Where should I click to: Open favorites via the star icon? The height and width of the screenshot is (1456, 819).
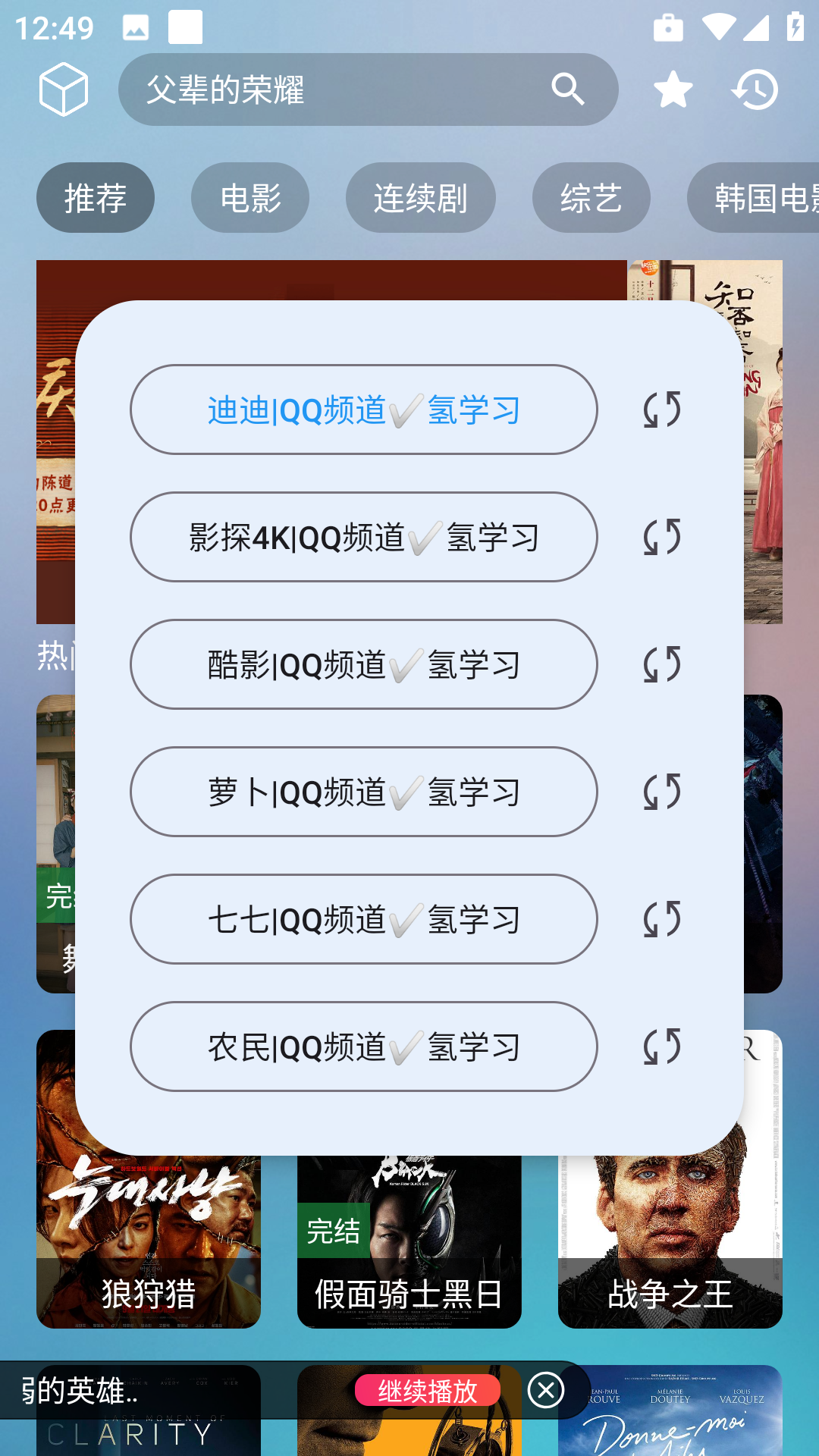[671, 89]
